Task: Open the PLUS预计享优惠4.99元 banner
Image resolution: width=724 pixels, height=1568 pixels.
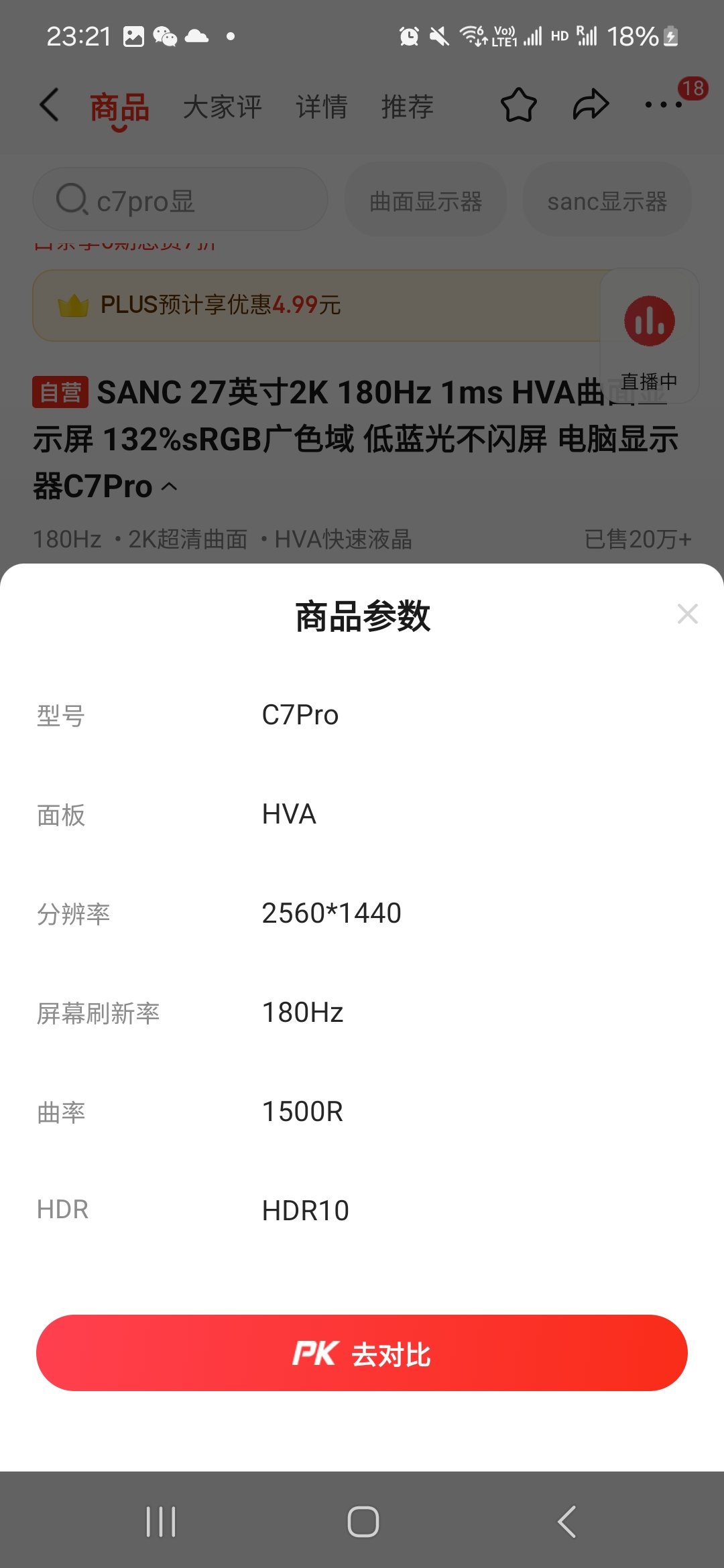Action: pos(315,306)
